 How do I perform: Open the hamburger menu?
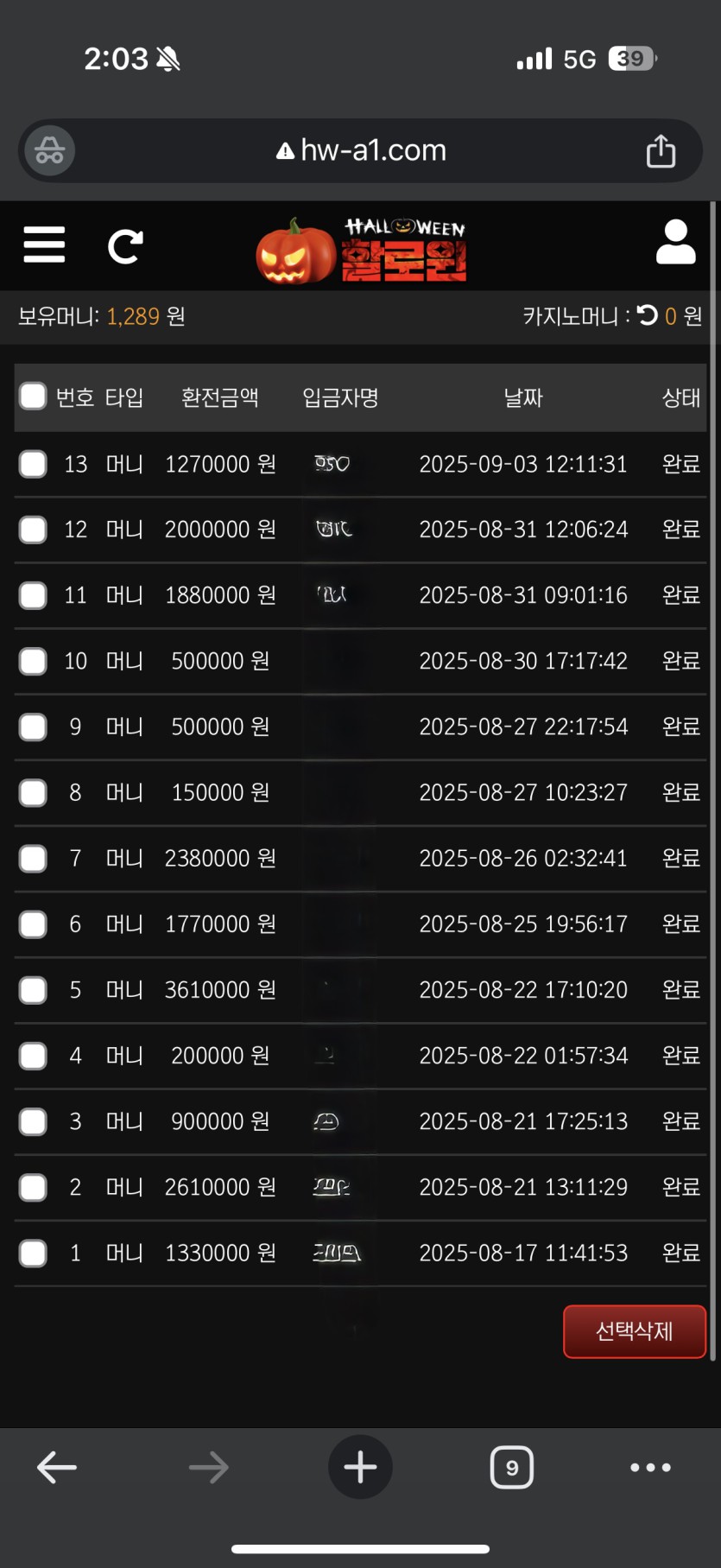44,245
